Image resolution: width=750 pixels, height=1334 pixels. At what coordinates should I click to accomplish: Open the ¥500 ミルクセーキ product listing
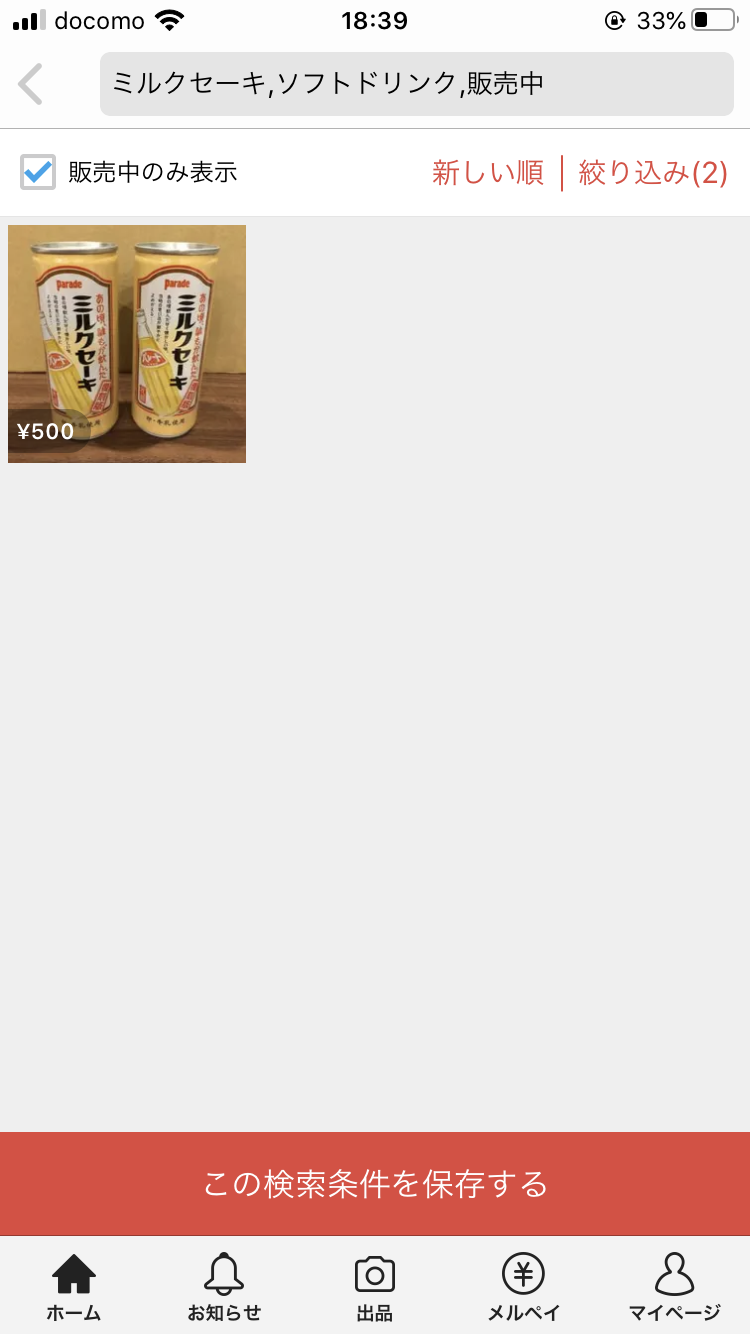pyautogui.click(x=127, y=344)
